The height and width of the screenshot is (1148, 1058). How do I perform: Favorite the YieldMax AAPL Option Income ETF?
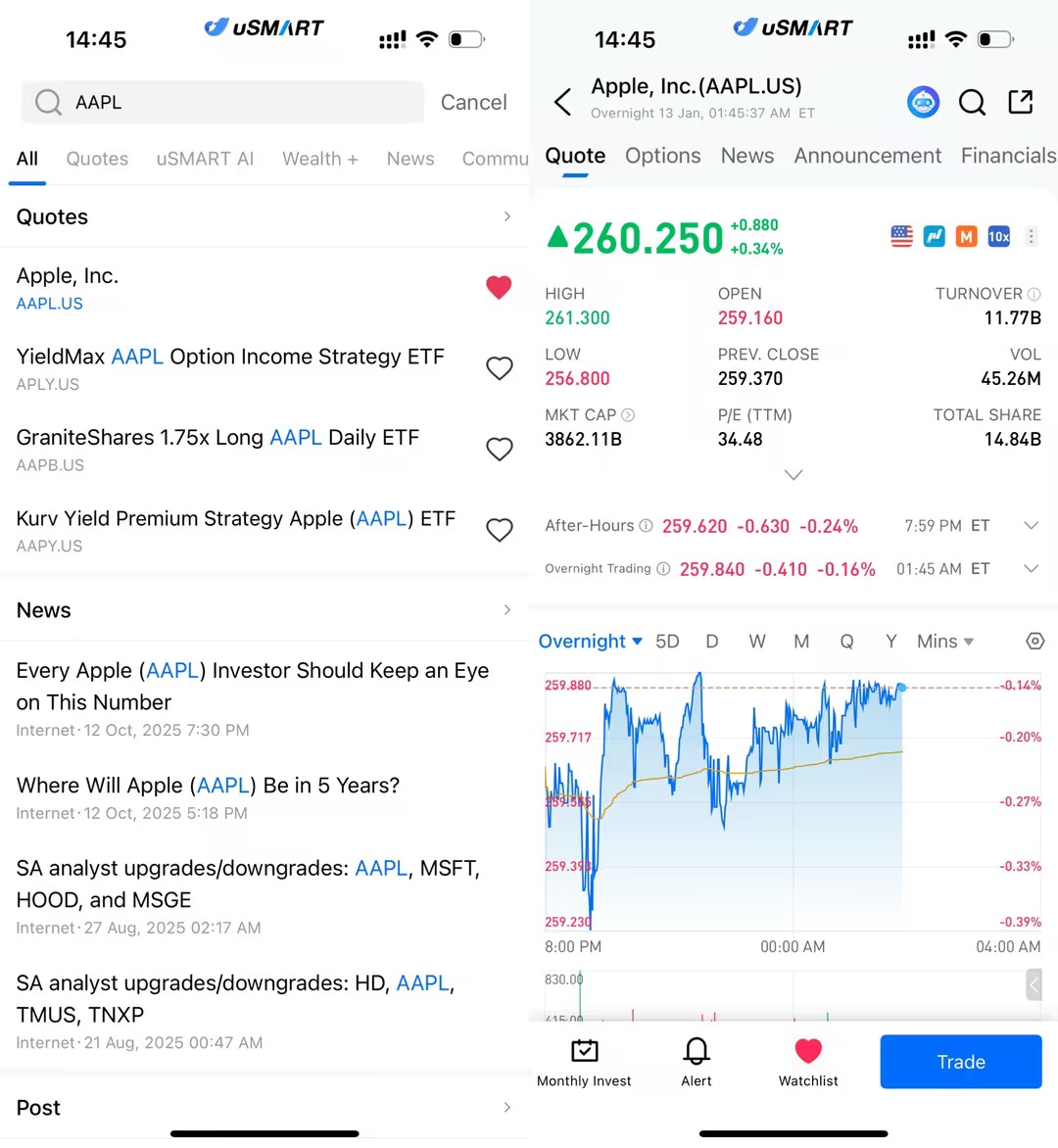click(499, 368)
